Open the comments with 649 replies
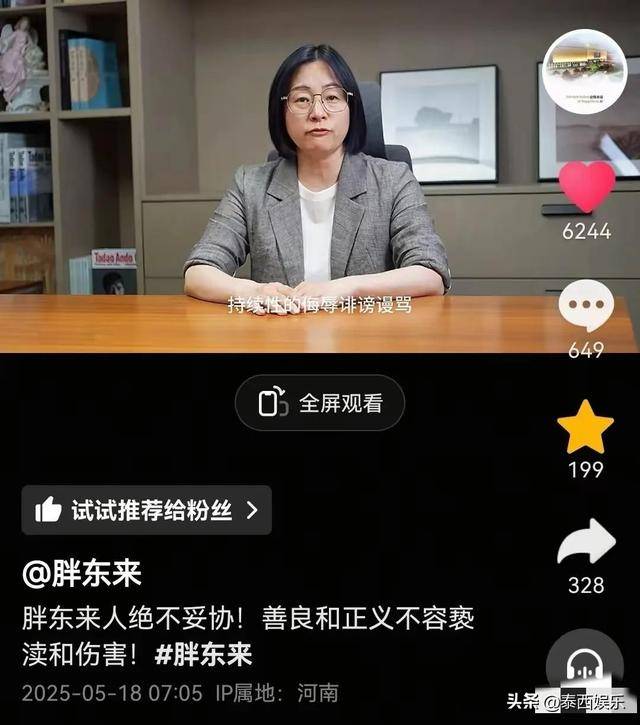 point(586,306)
